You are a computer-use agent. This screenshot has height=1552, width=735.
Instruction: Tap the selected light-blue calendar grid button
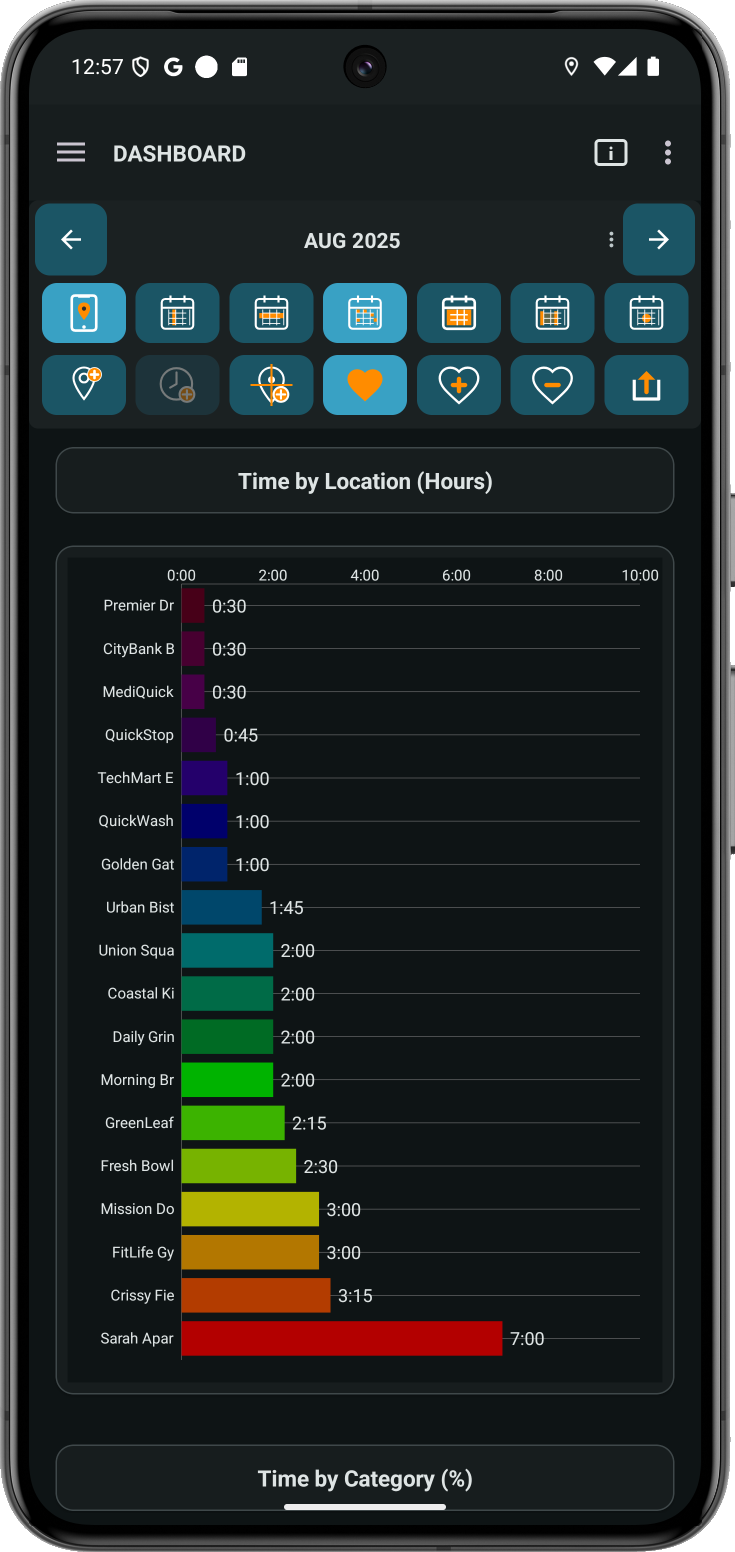click(x=364, y=313)
